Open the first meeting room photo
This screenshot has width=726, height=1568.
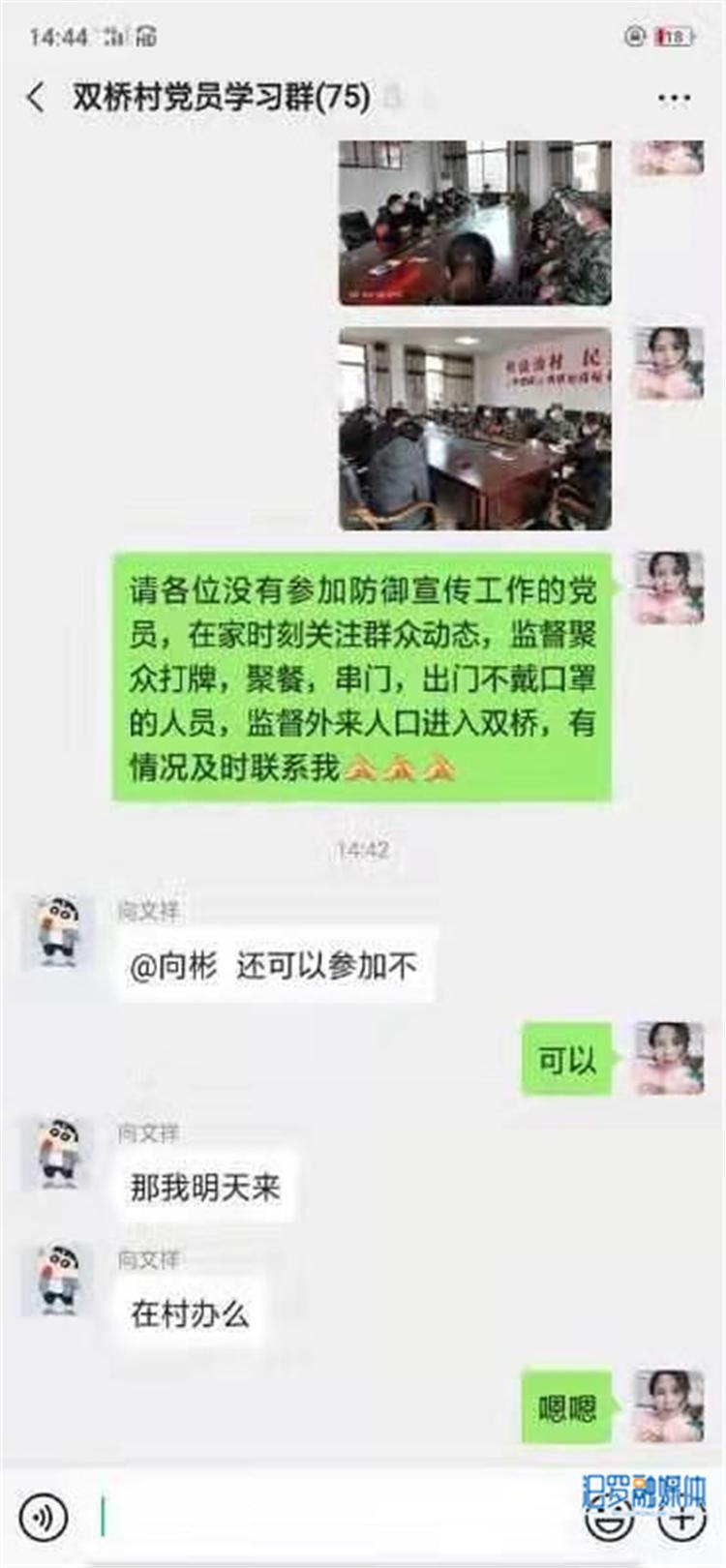pyautogui.click(x=474, y=223)
